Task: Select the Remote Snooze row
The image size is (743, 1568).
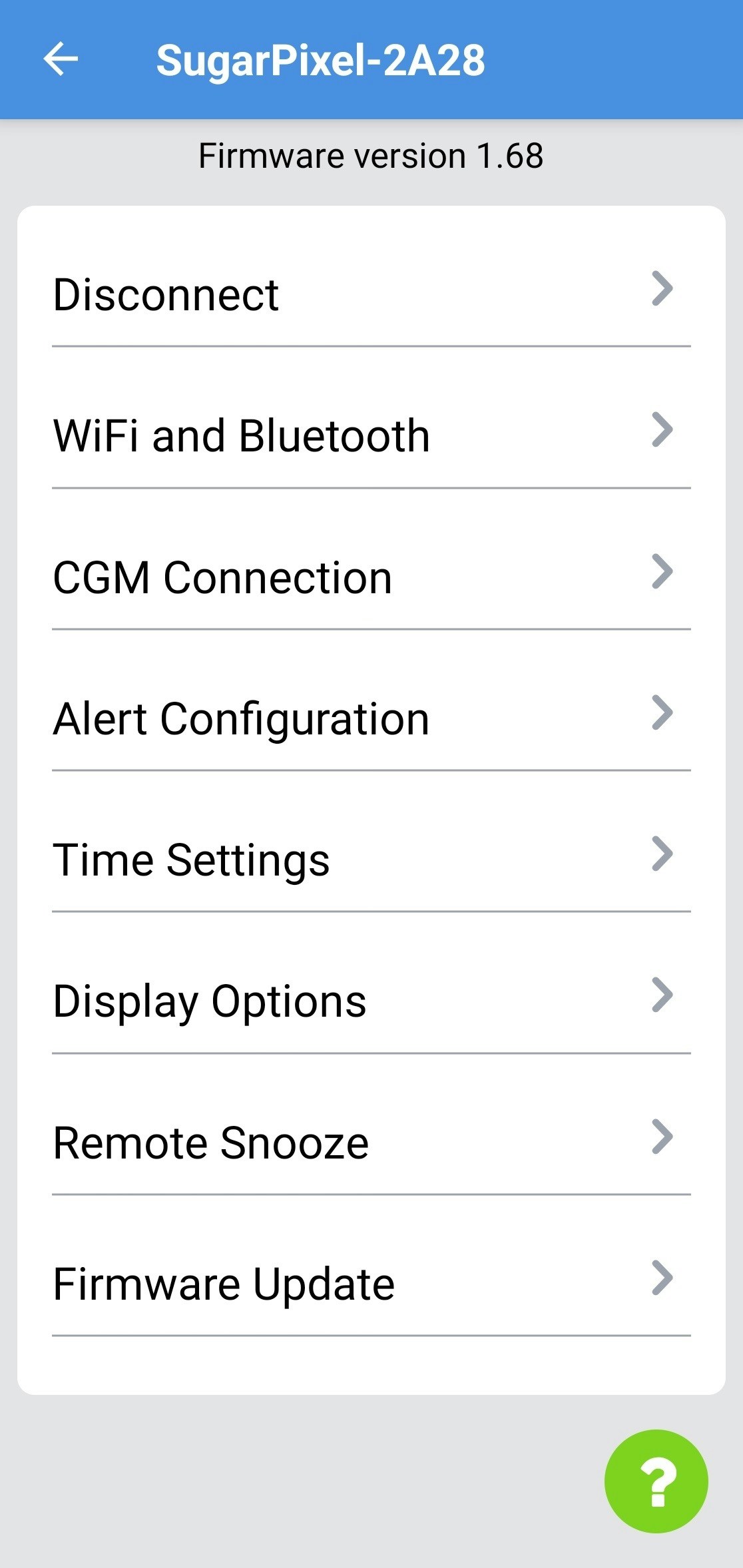Action: tap(371, 1143)
